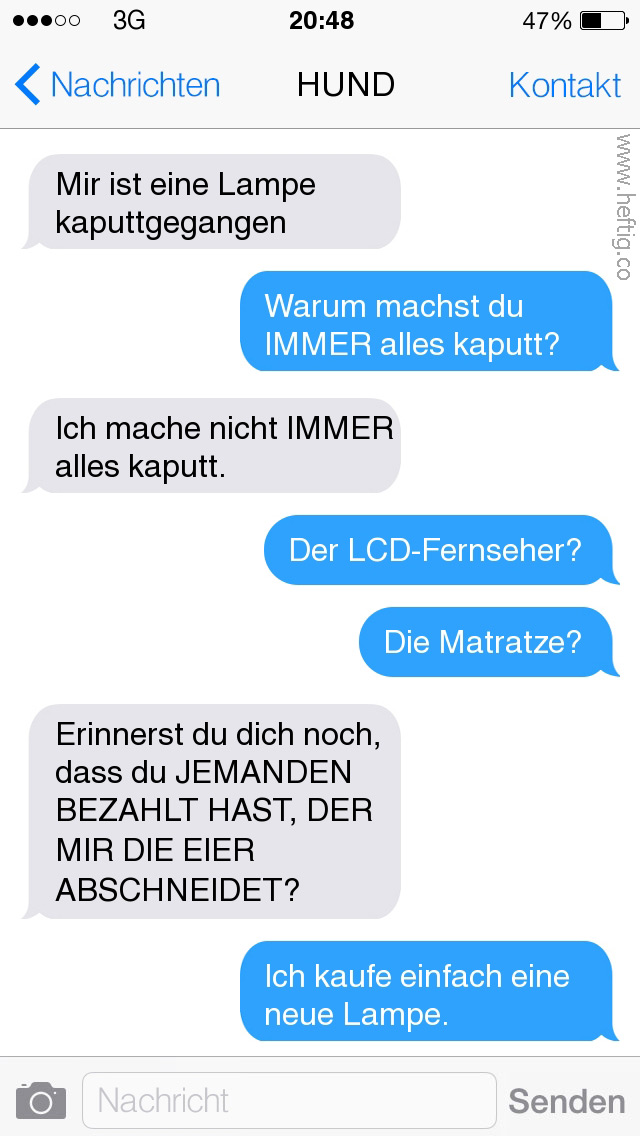Go back to Nachrichten list
This screenshot has height=1136, width=640.
[x=118, y=86]
